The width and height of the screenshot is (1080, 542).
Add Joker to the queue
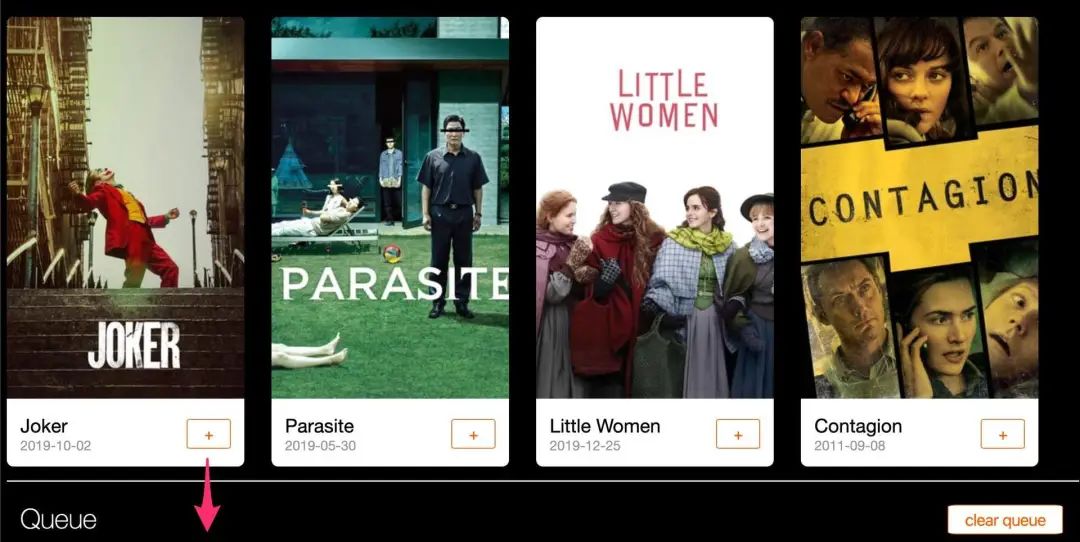(208, 434)
